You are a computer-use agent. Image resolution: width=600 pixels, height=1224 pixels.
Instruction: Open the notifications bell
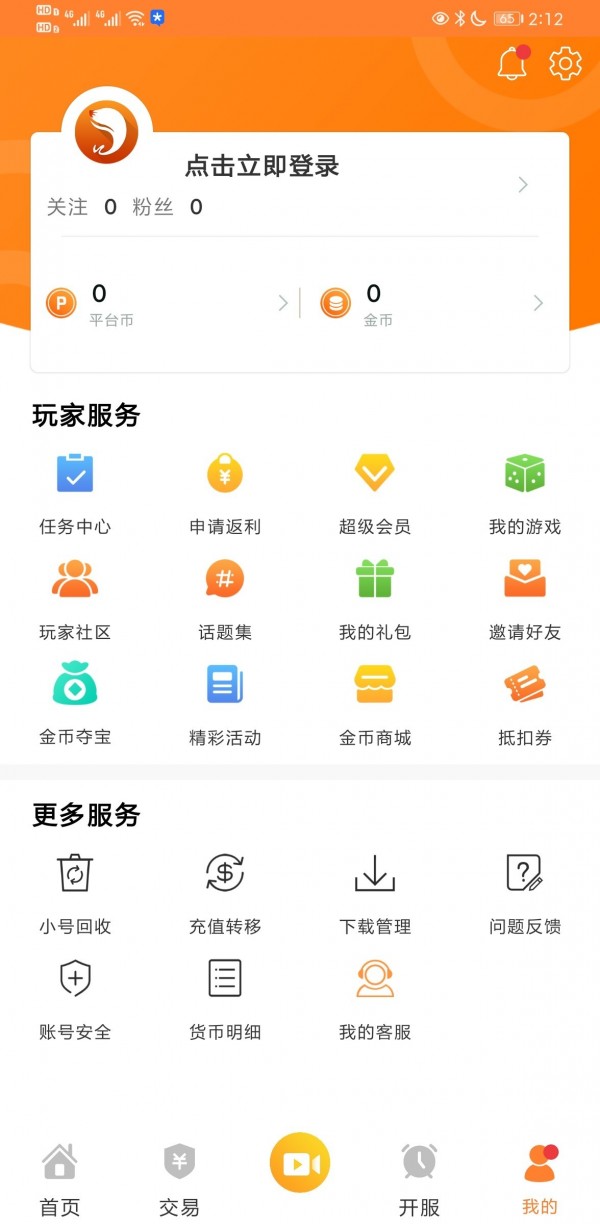pos(511,64)
